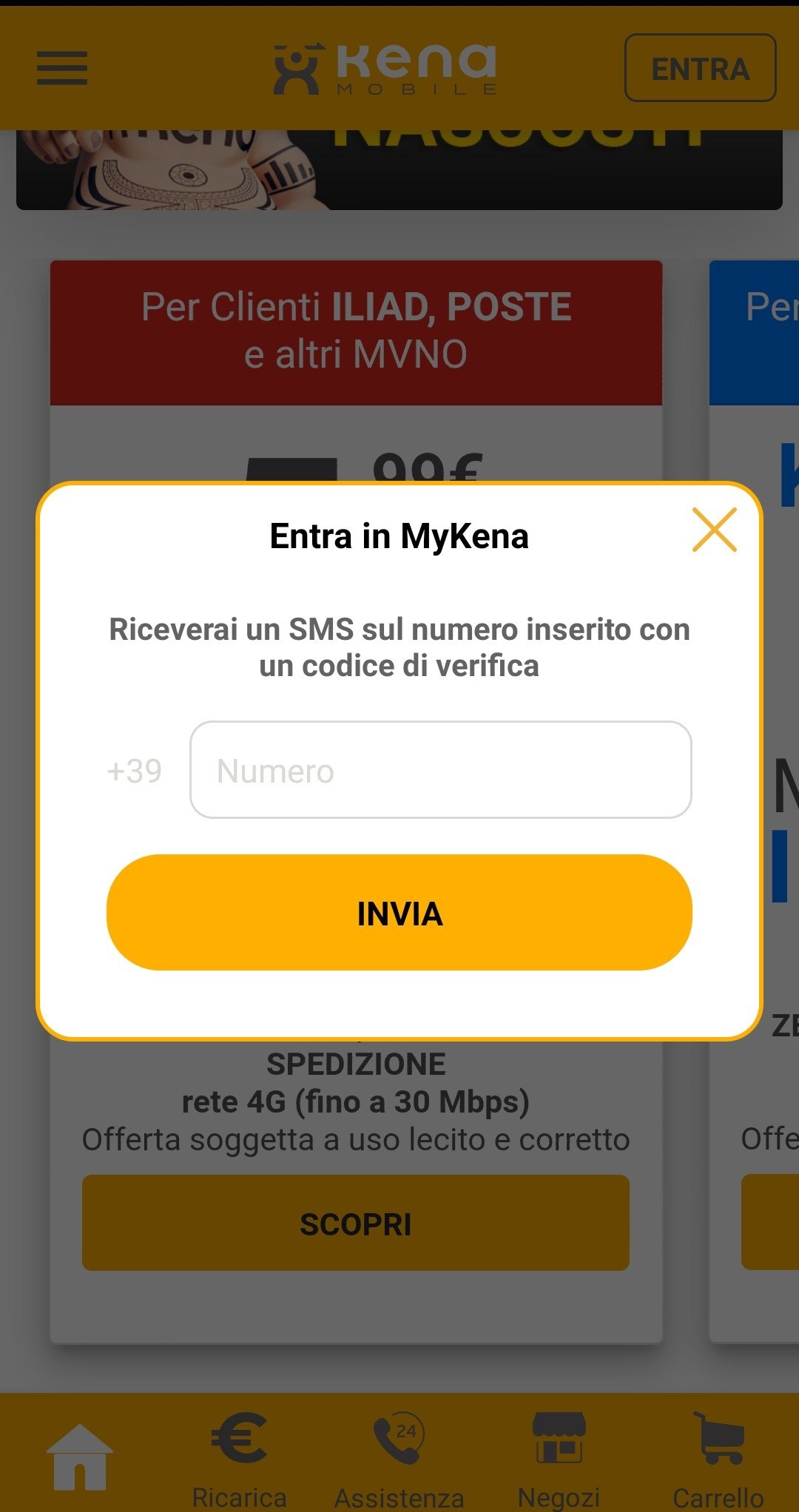
Task: Open the hamburger menu
Action: tap(62, 68)
